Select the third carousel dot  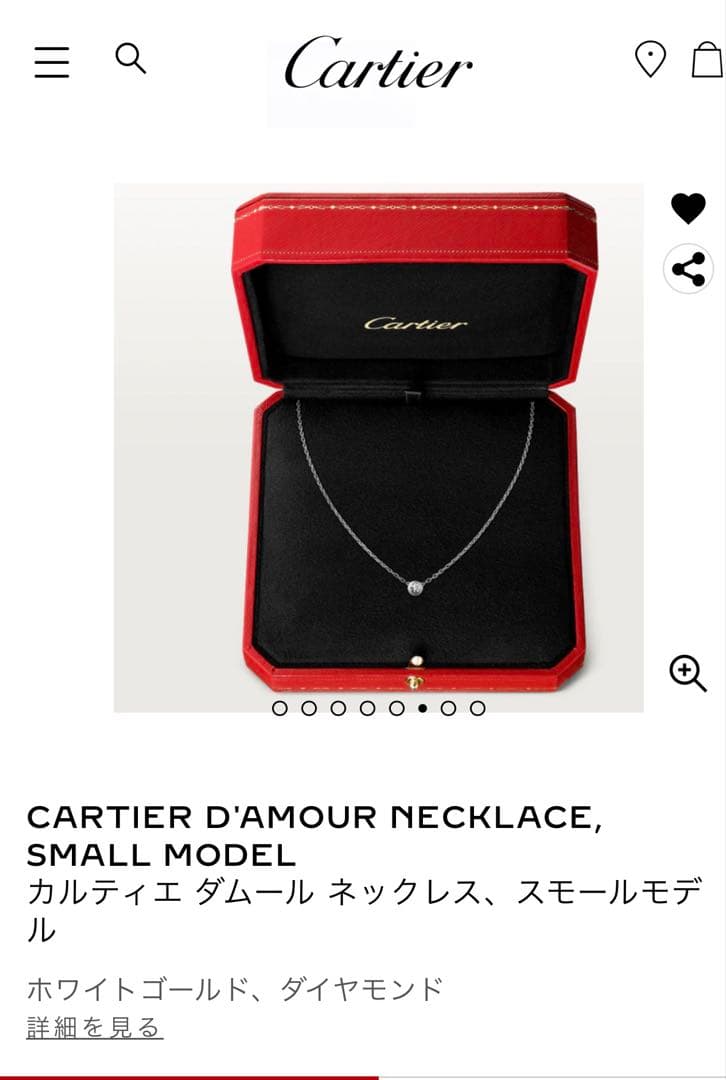[x=335, y=710]
